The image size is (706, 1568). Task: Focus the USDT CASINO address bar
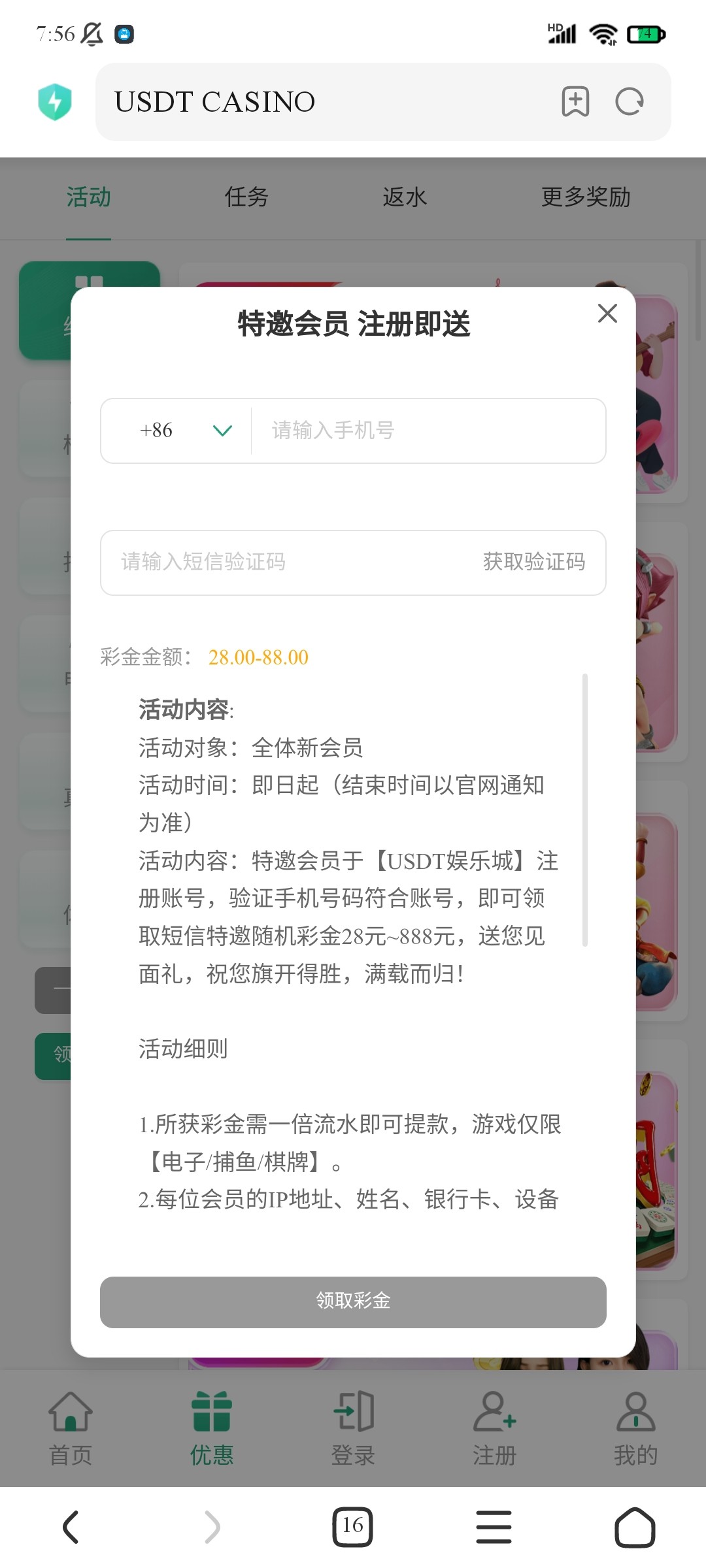point(327,102)
